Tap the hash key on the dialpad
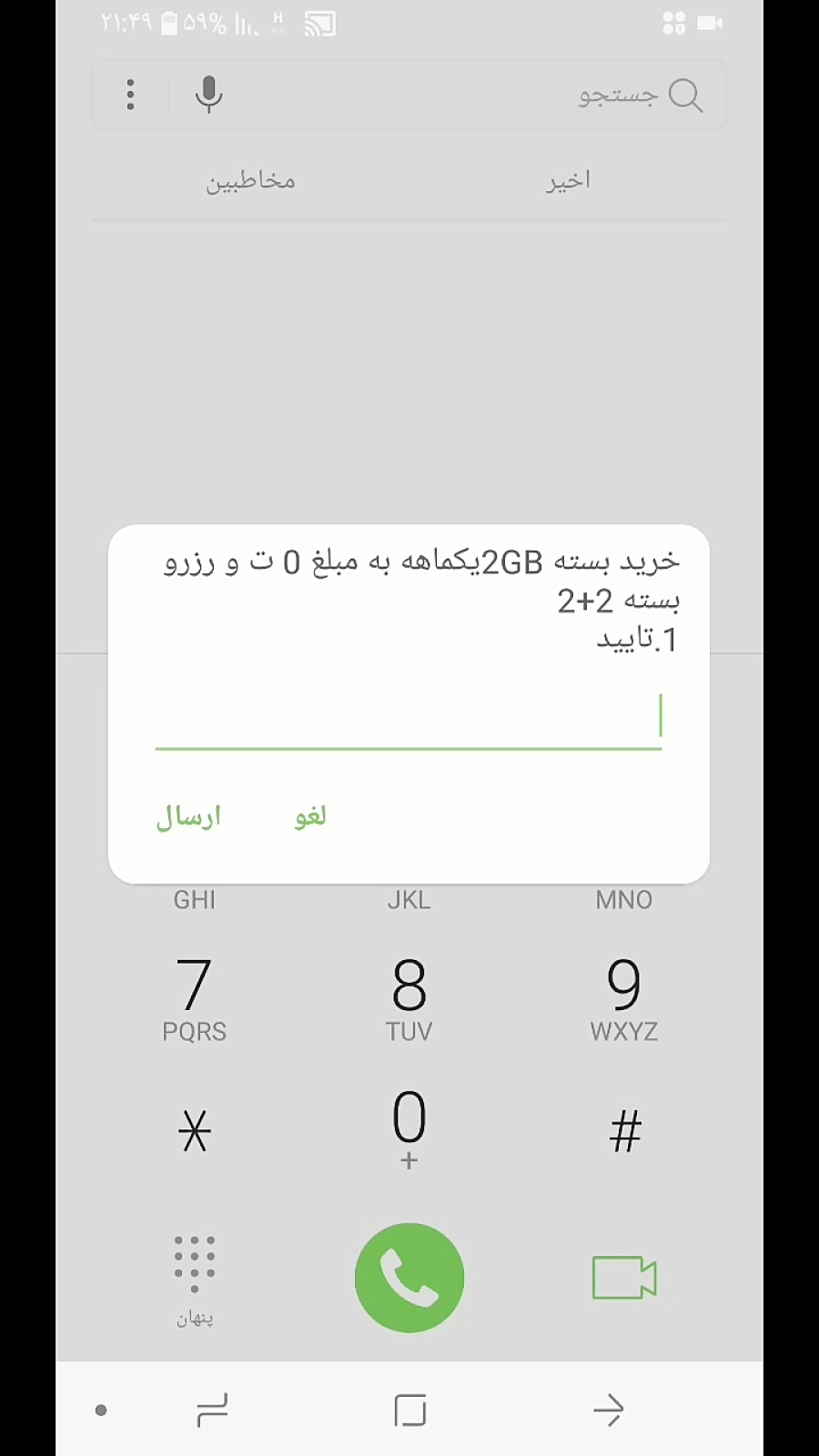Image resolution: width=819 pixels, height=1456 pixels. pyautogui.click(x=624, y=1131)
